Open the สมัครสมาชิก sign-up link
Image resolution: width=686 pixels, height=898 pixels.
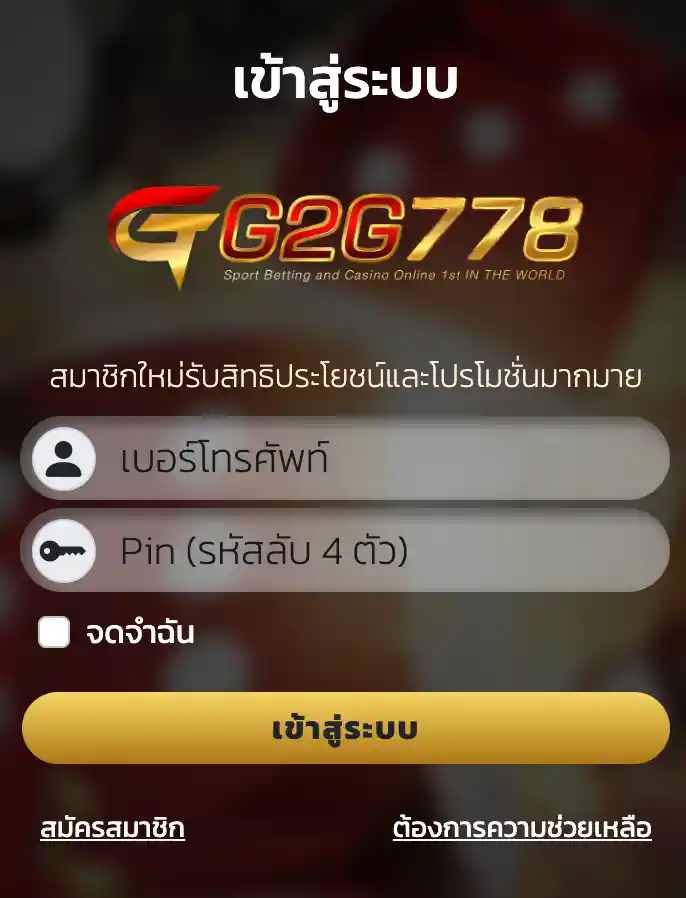click(112, 828)
